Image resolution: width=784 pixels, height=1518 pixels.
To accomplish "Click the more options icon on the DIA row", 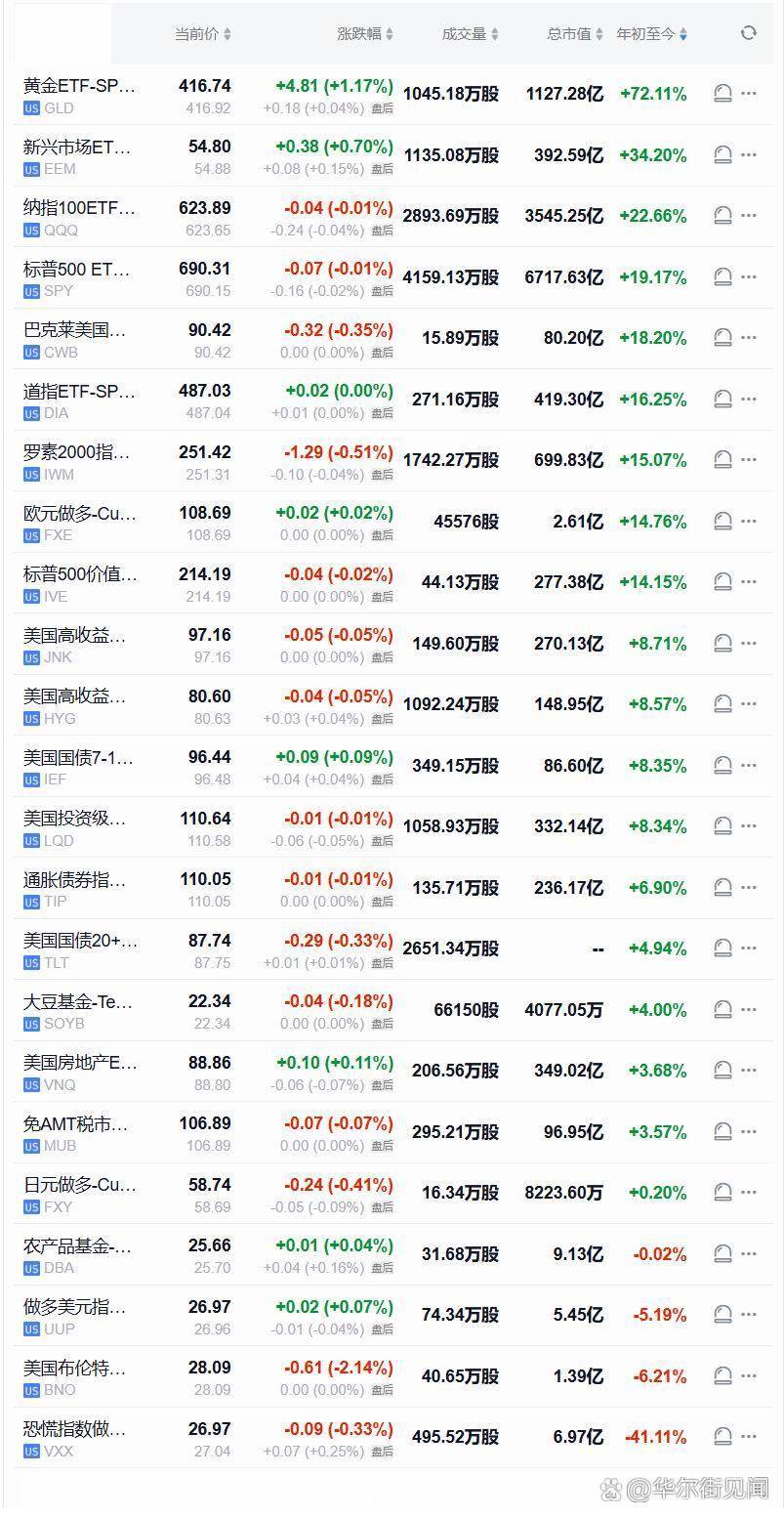I will pyautogui.click(x=749, y=399).
